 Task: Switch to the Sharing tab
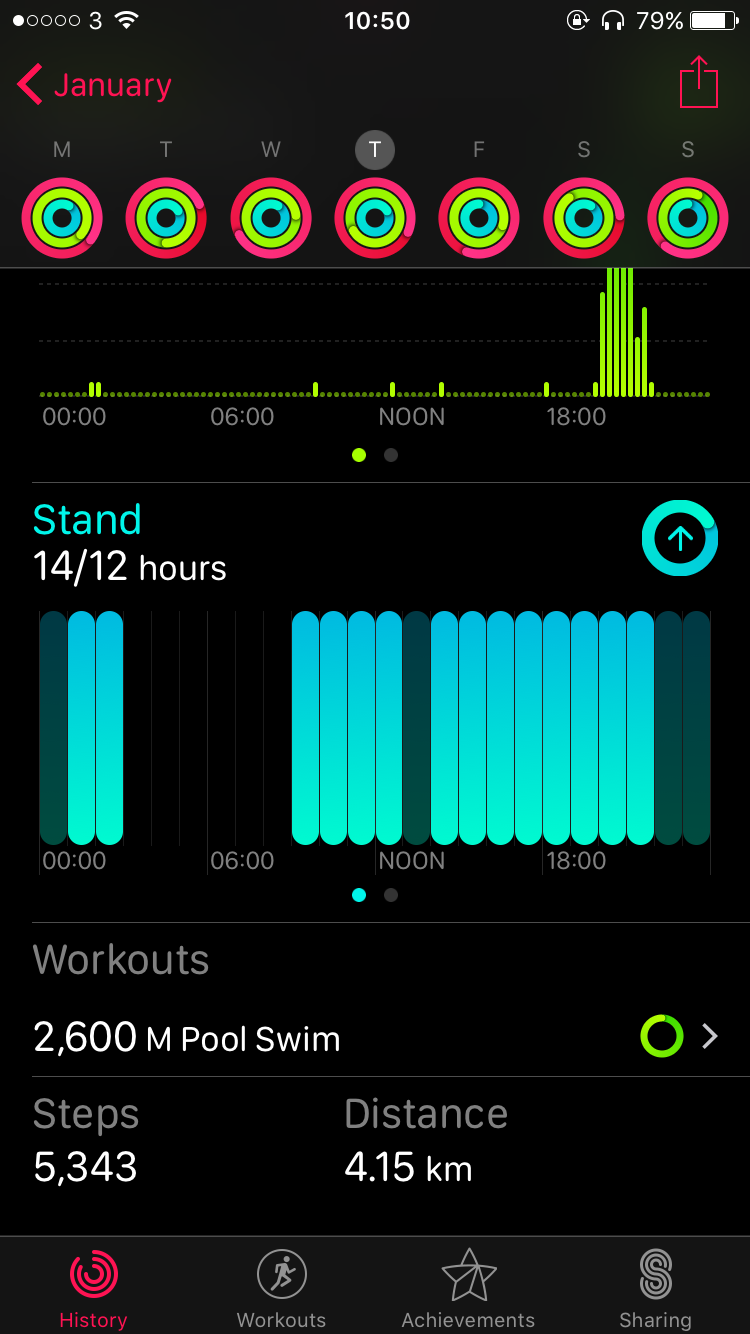click(655, 1288)
